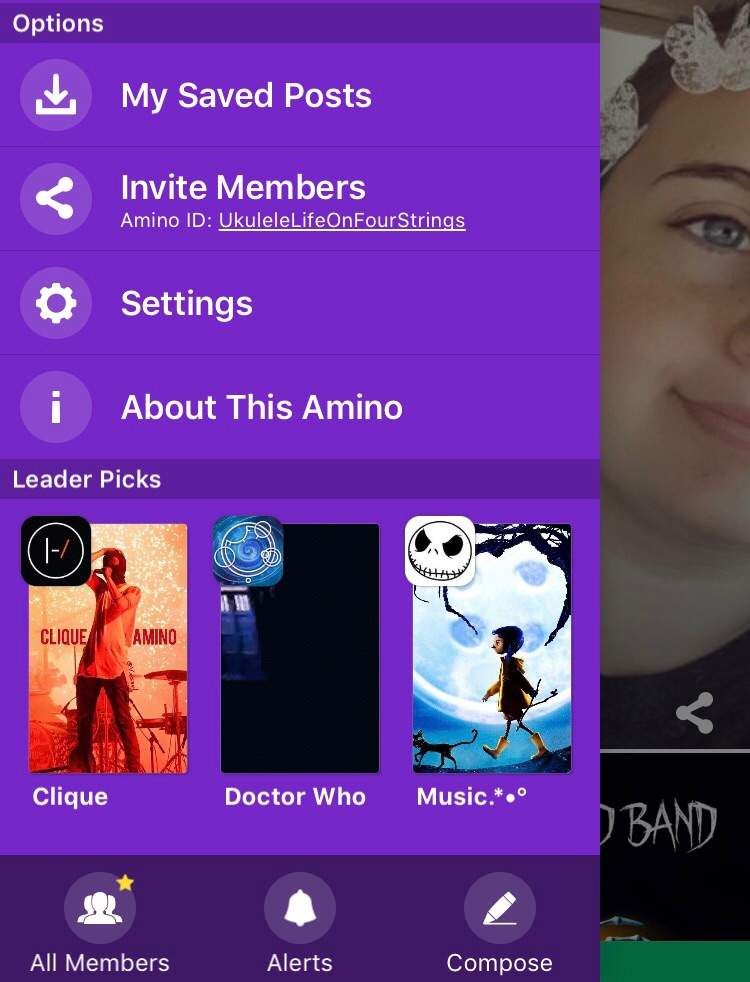The image size is (750, 982).
Task: Tap the share icon on the photo
Action: (695, 713)
